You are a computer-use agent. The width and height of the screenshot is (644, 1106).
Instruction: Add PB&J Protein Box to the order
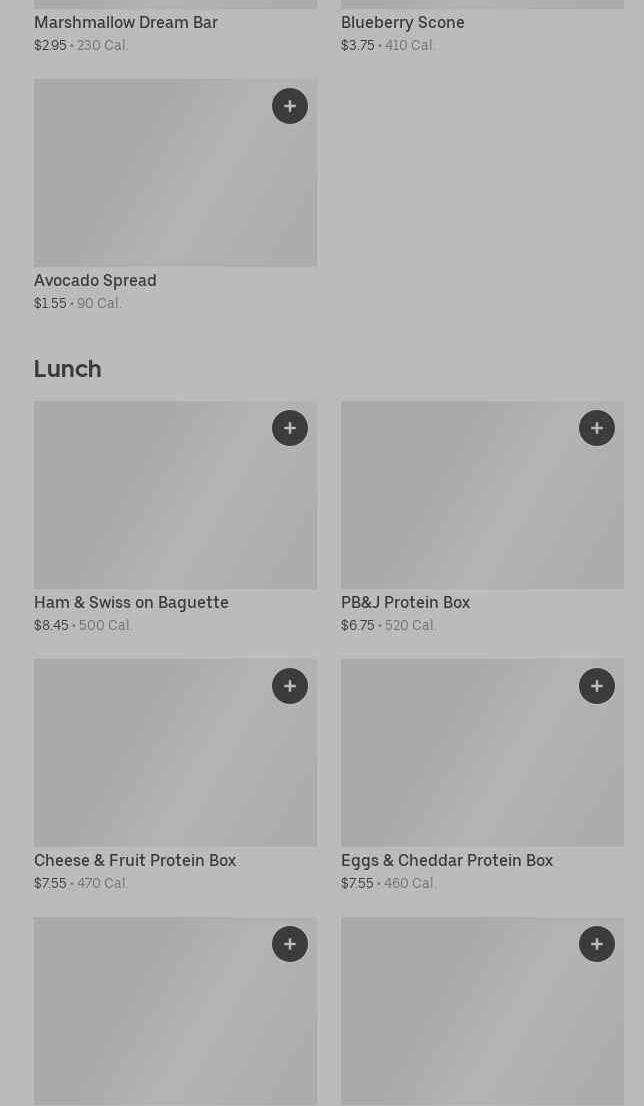pyautogui.click(x=597, y=428)
